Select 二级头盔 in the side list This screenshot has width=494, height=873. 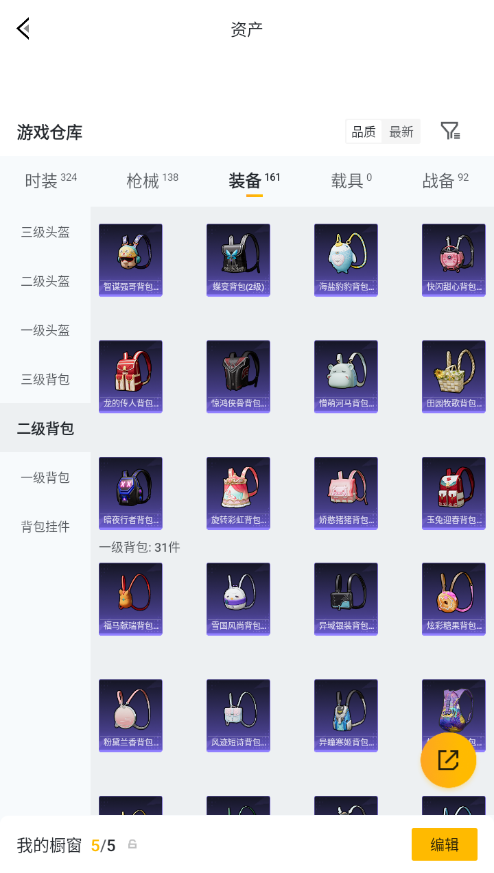coord(45,281)
